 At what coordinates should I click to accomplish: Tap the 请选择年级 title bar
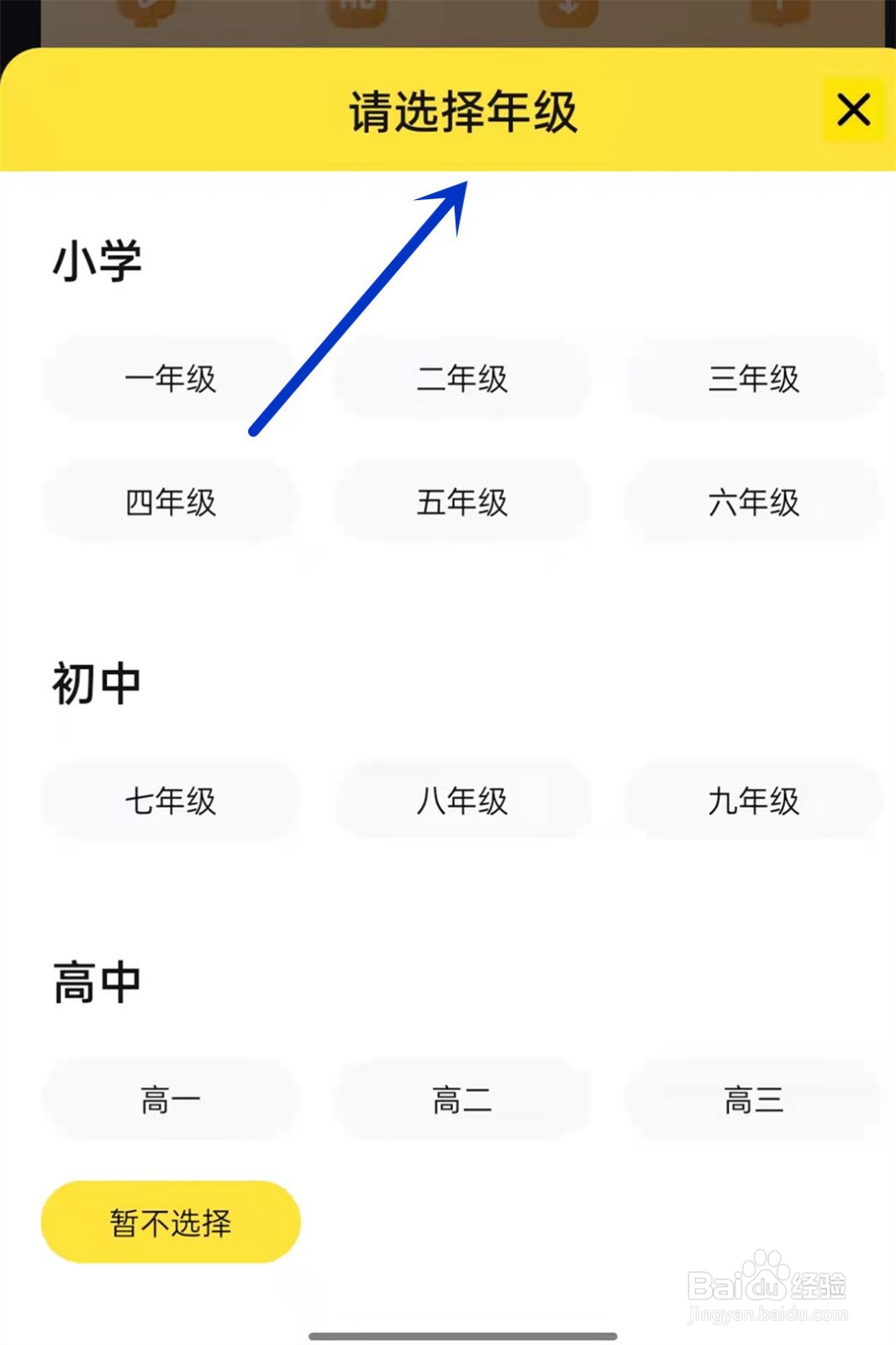point(461,111)
